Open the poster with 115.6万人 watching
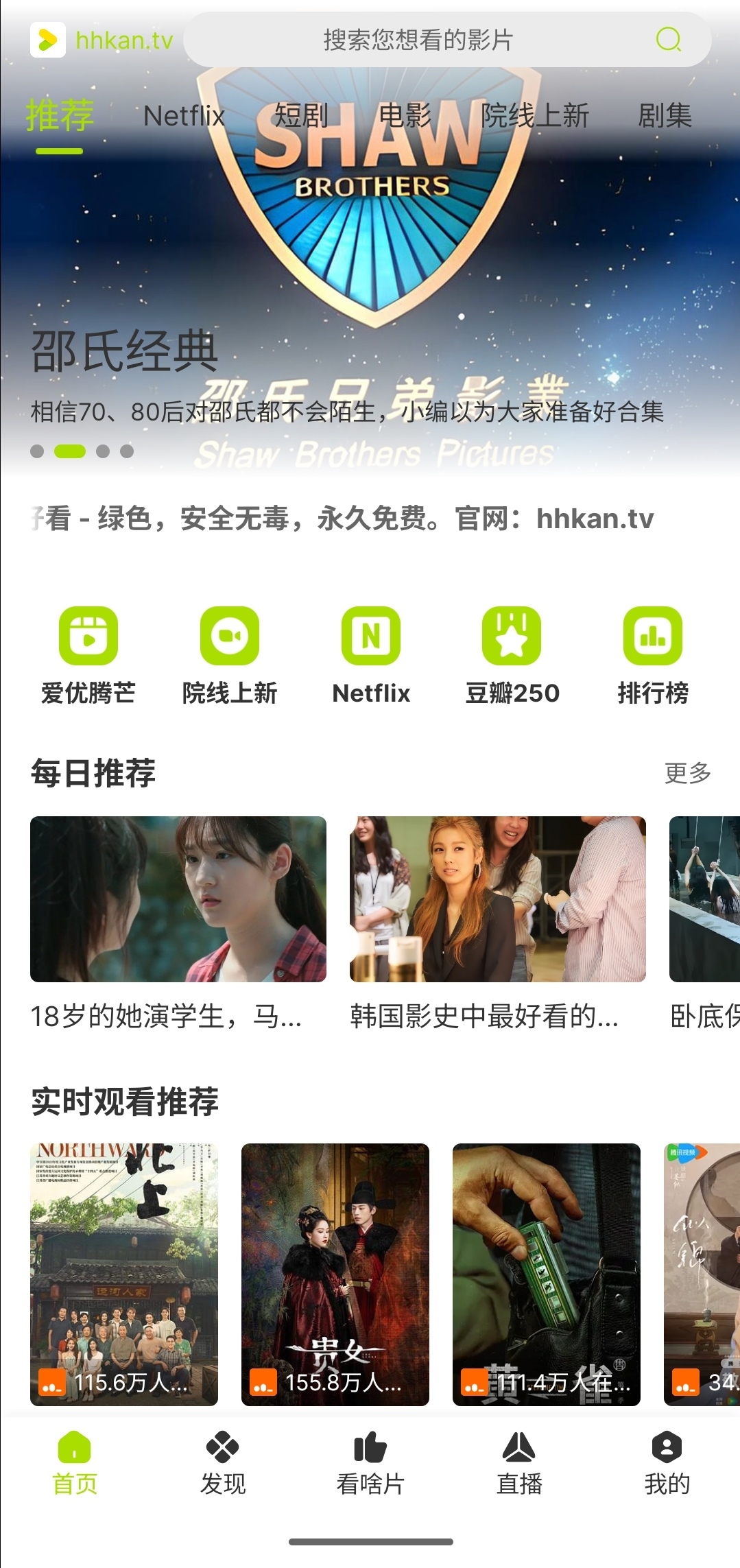The image size is (740, 1568). 124,1274
